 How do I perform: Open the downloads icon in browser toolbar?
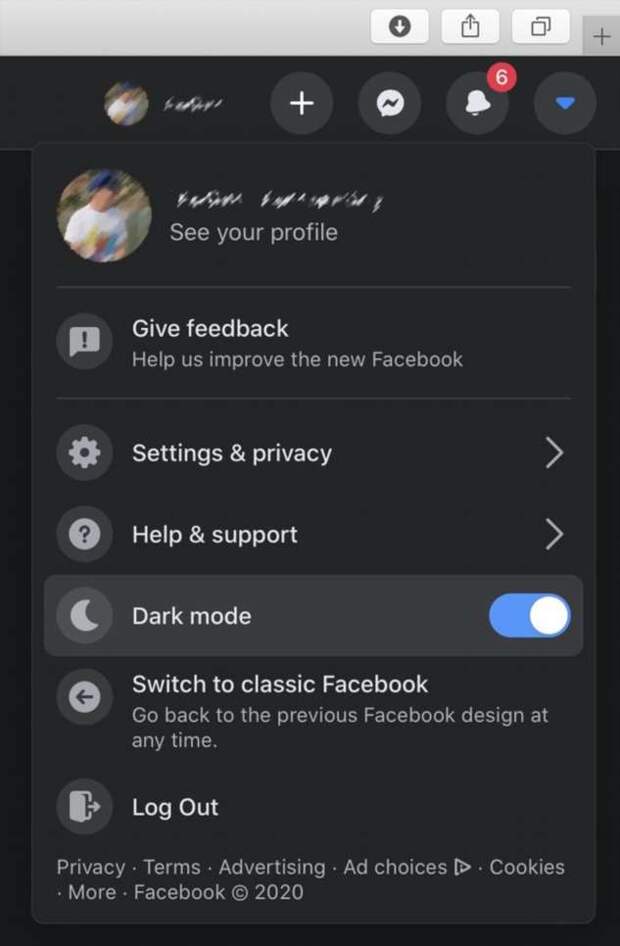pos(400,27)
